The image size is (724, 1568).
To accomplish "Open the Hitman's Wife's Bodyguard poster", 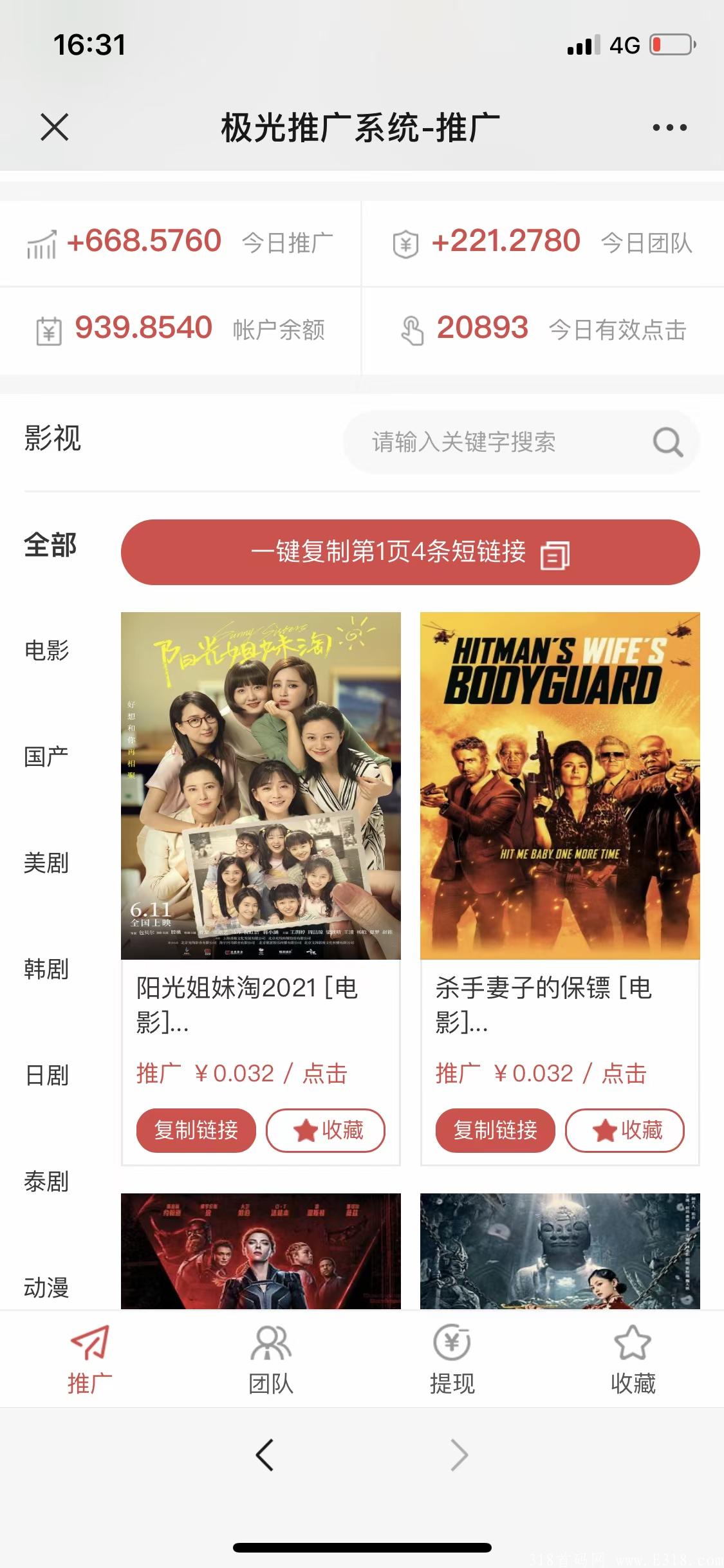I will coord(560,785).
